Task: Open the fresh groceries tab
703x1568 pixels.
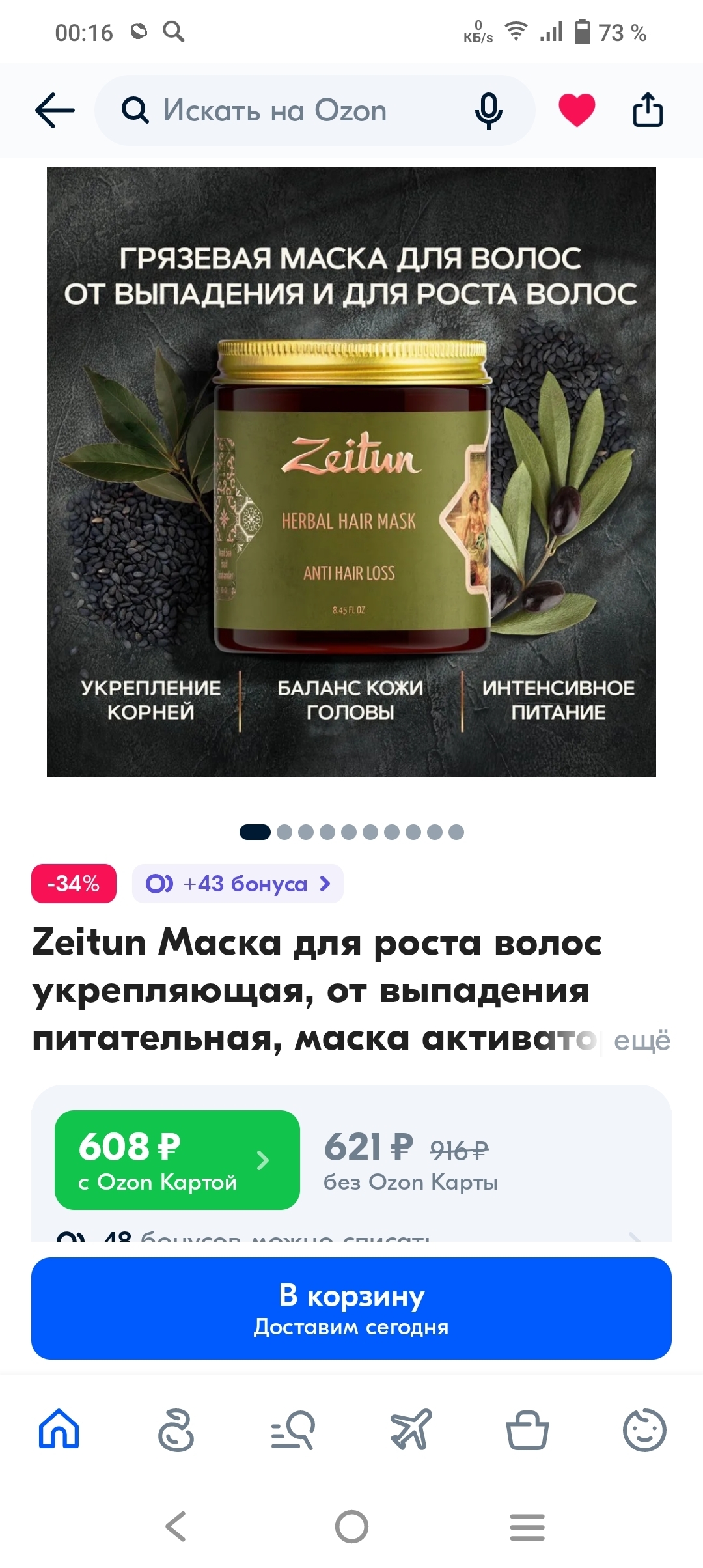Action: click(x=176, y=1429)
